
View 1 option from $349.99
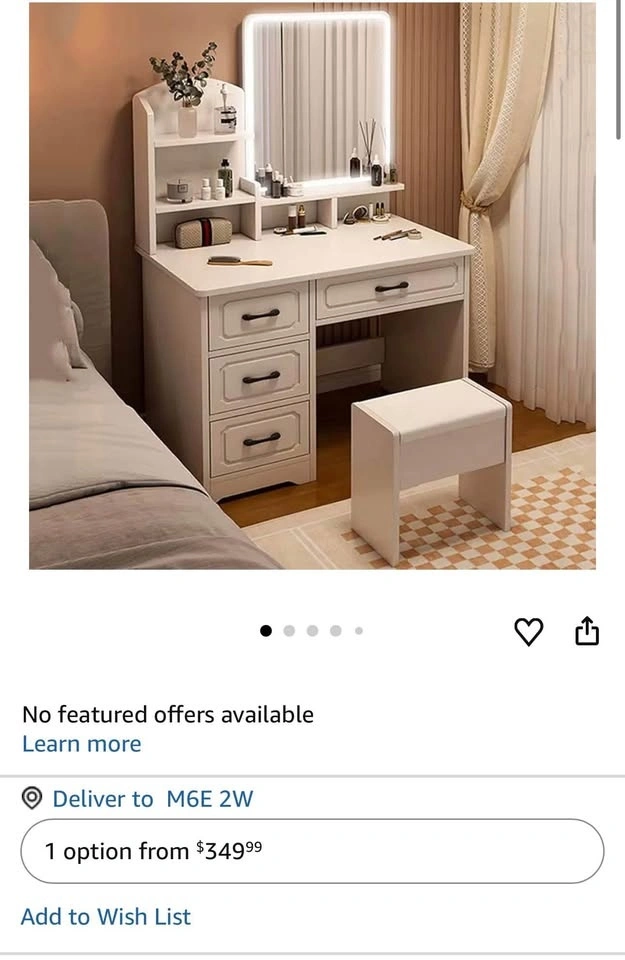point(312,851)
